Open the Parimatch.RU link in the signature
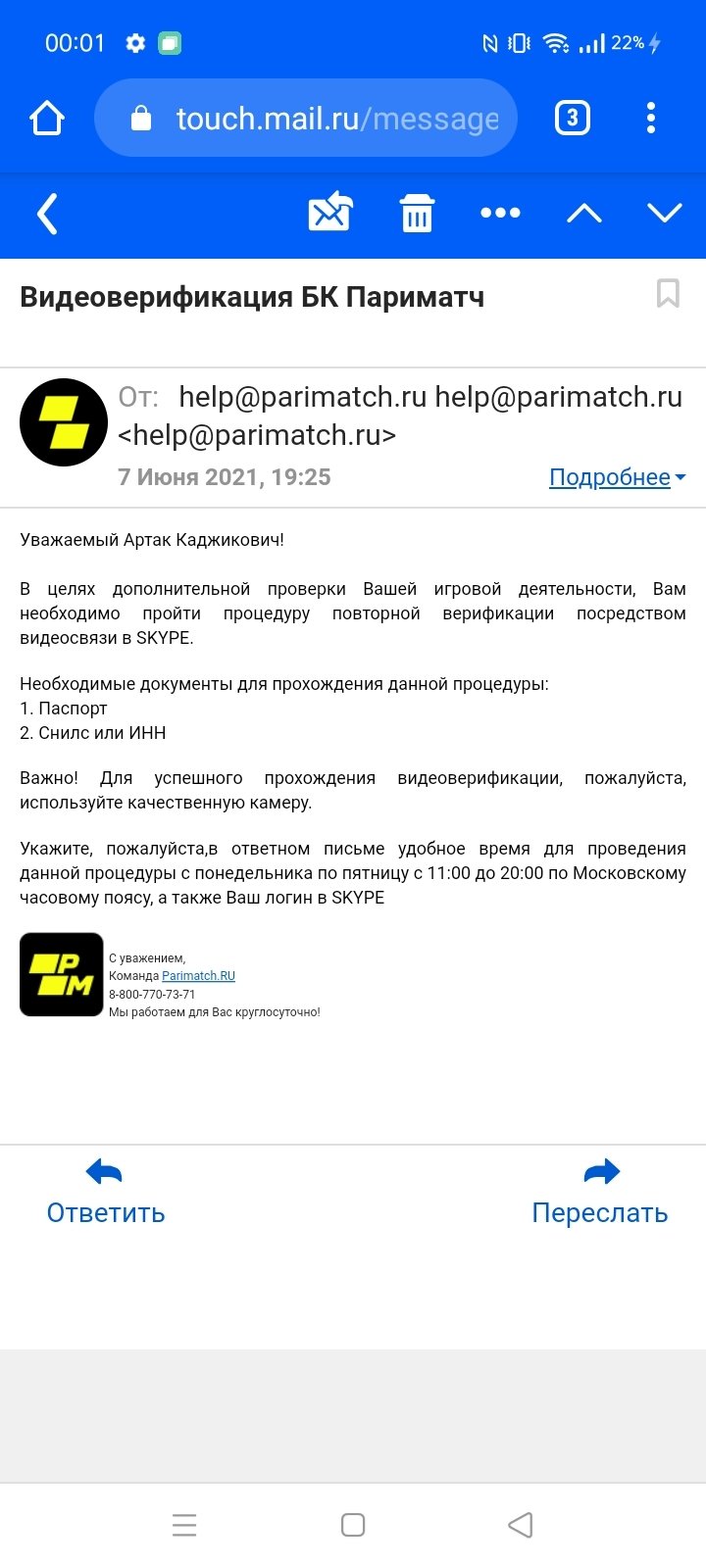Screen dimensions: 706x1568 pyautogui.click(x=198, y=976)
